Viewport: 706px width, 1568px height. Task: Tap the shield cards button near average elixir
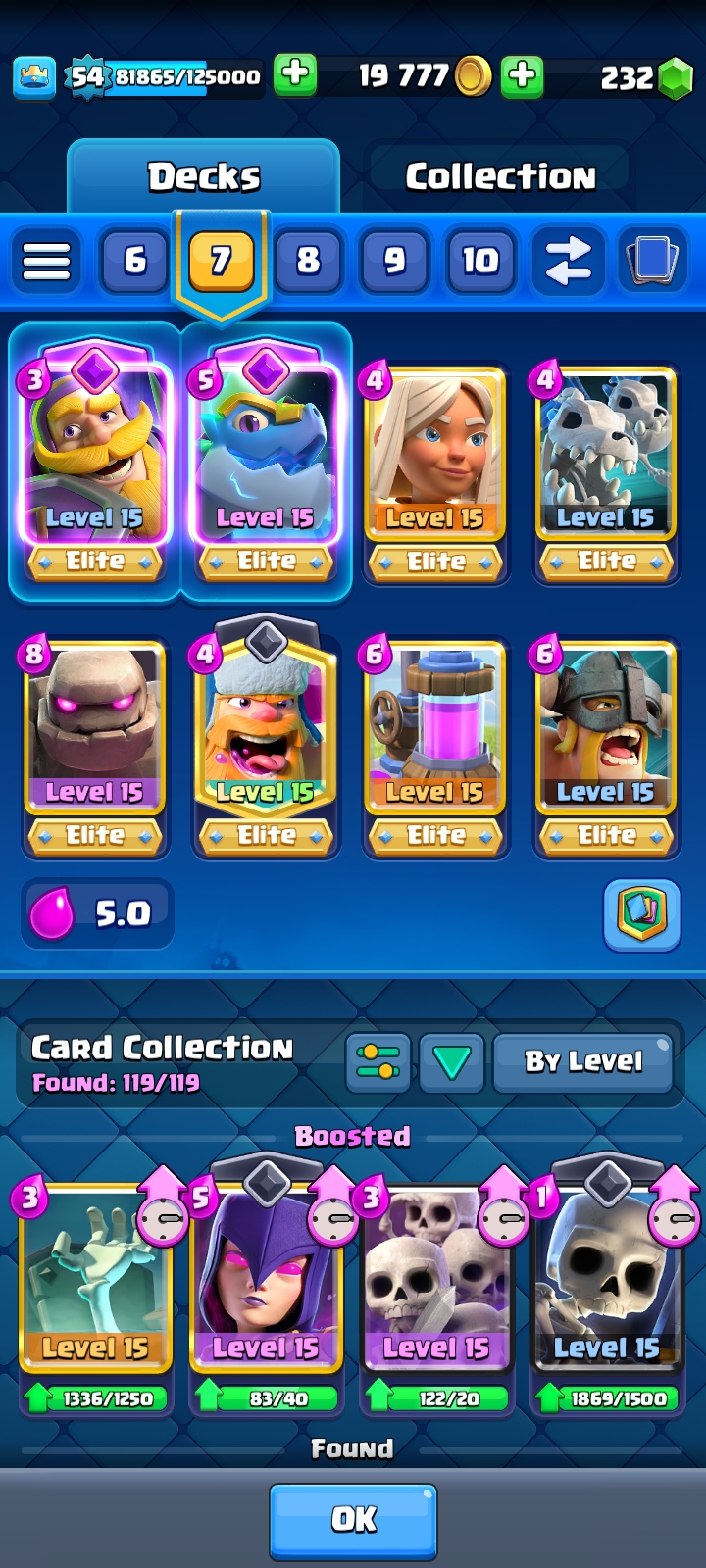(642, 915)
